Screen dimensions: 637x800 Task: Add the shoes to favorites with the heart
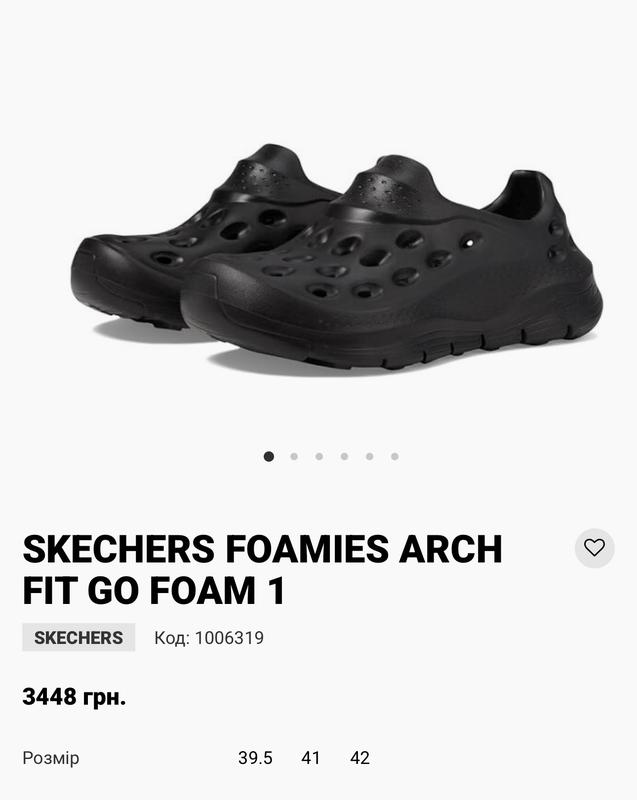(594, 547)
